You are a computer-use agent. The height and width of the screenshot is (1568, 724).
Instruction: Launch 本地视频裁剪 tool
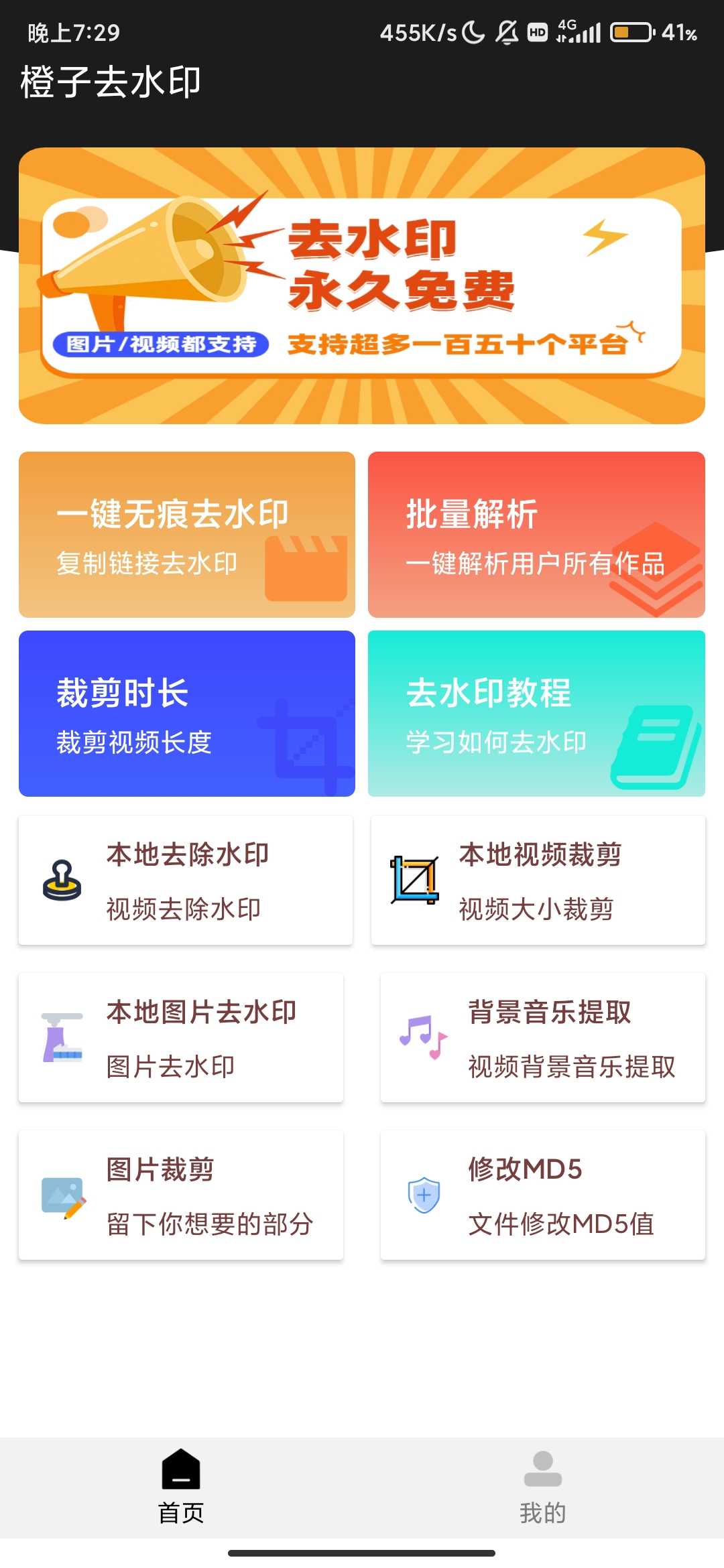pos(538,880)
